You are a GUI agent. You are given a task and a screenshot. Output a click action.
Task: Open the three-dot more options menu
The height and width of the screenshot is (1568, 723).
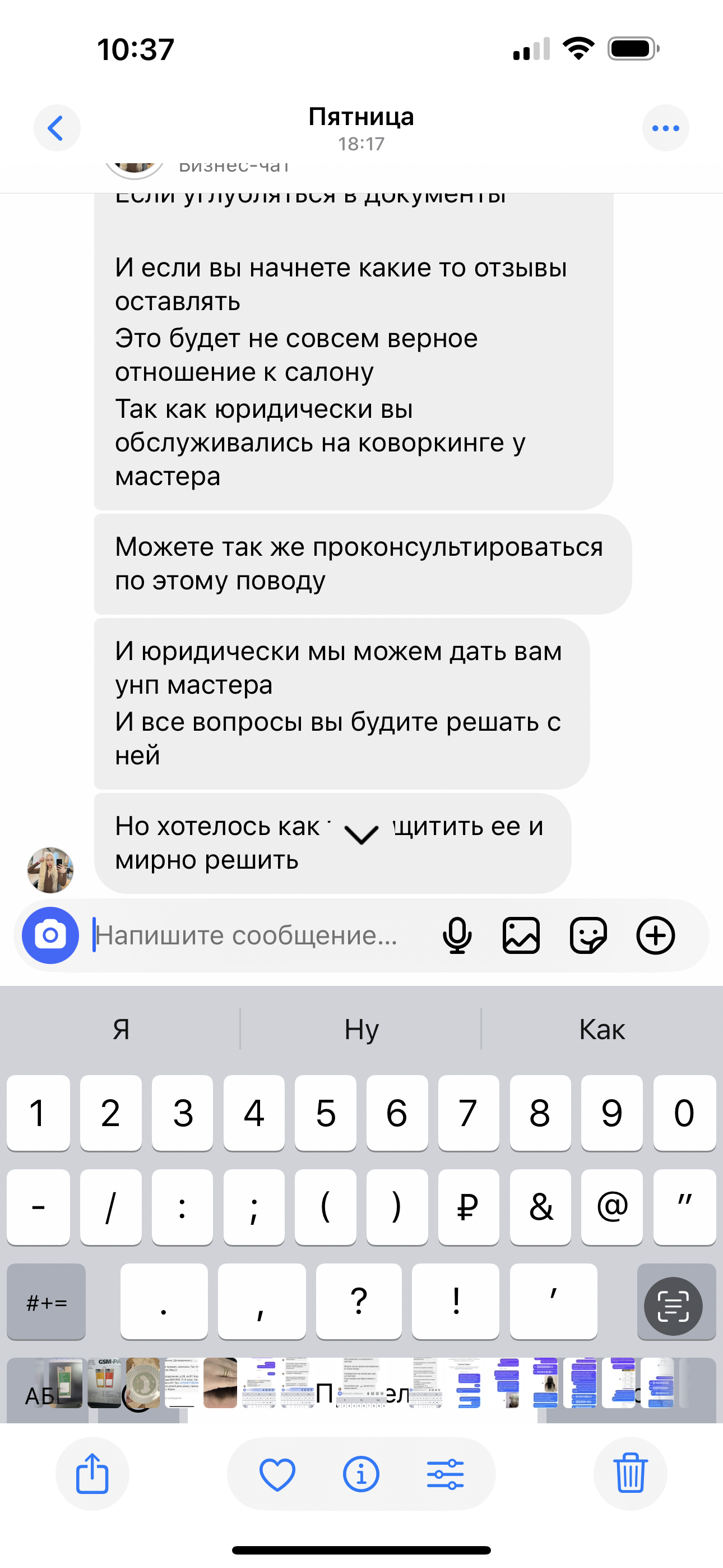click(x=665, y=128)
